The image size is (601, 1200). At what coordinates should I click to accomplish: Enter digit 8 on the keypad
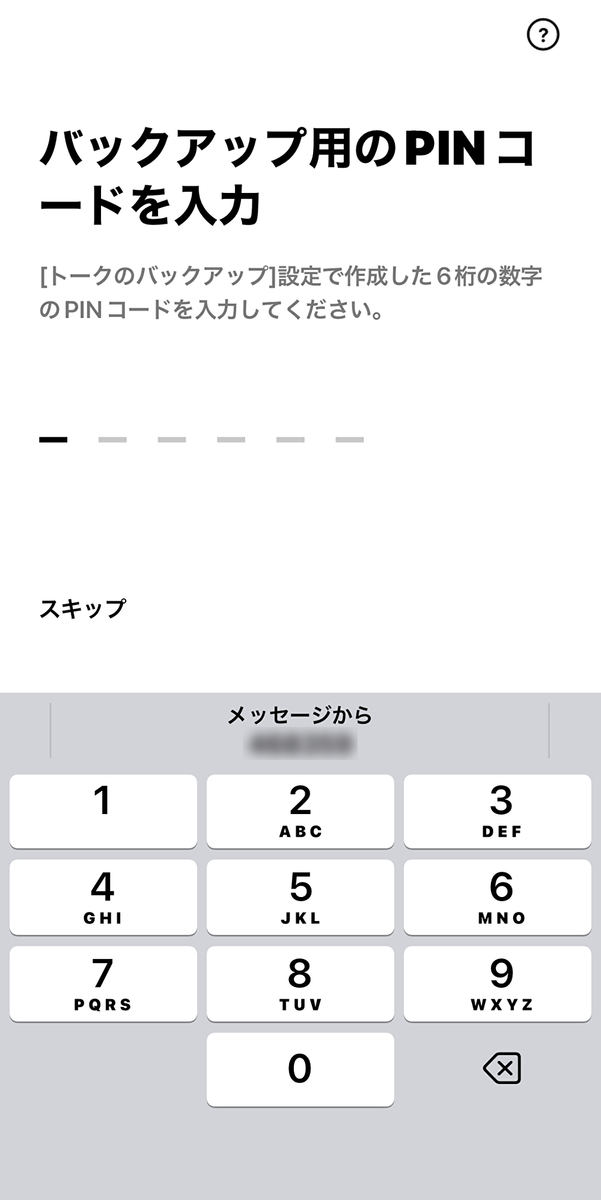click(300, 984)
